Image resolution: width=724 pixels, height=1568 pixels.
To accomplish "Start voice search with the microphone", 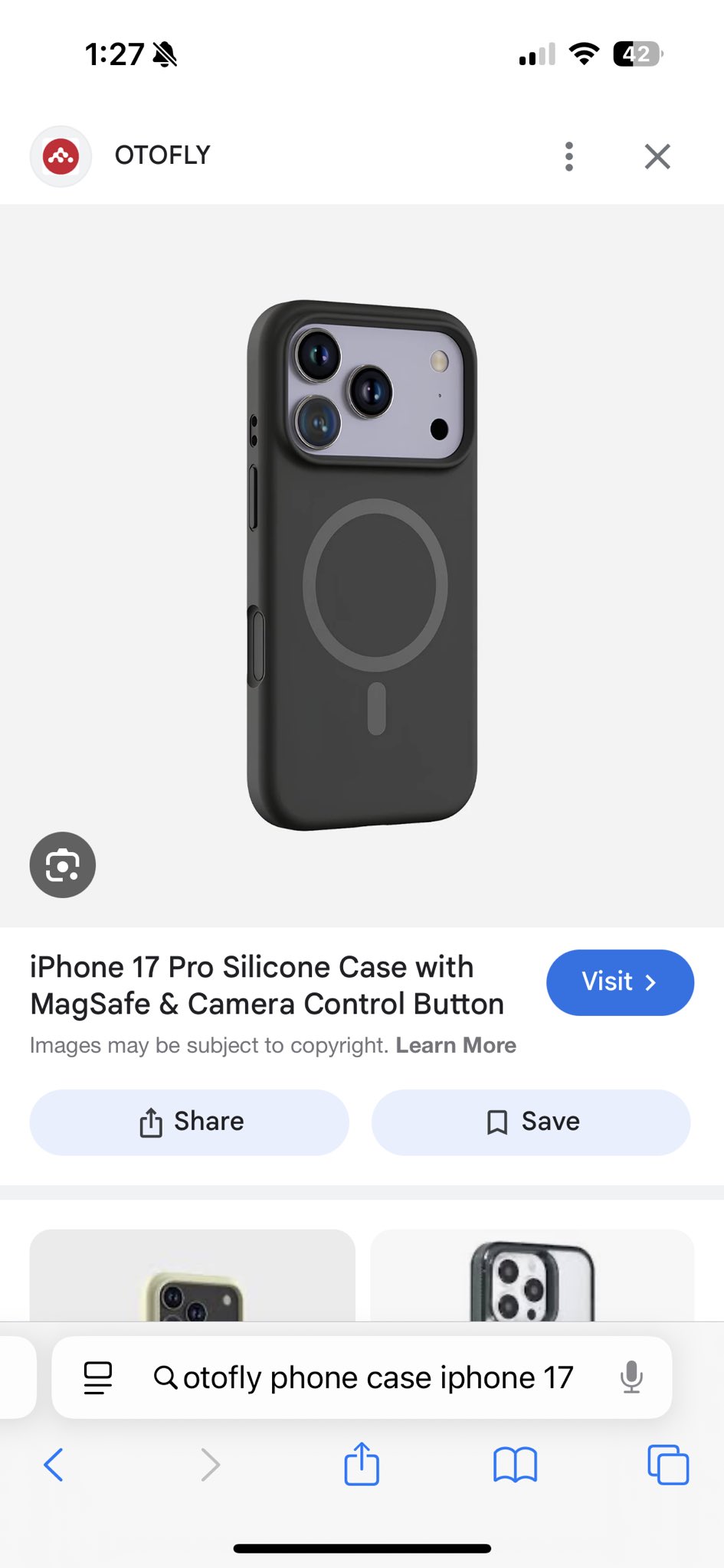I will (631, 1378).
